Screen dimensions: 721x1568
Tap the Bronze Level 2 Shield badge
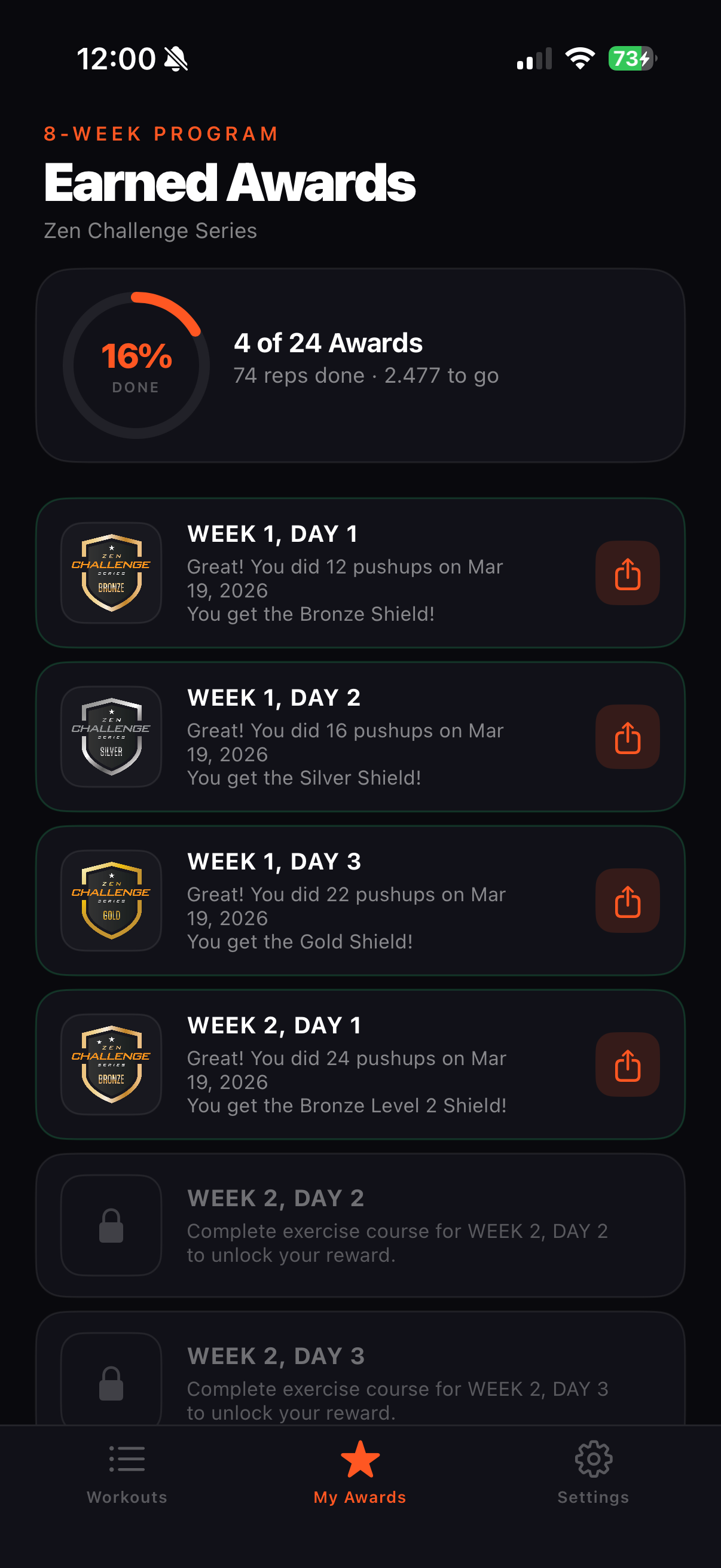111,1064
